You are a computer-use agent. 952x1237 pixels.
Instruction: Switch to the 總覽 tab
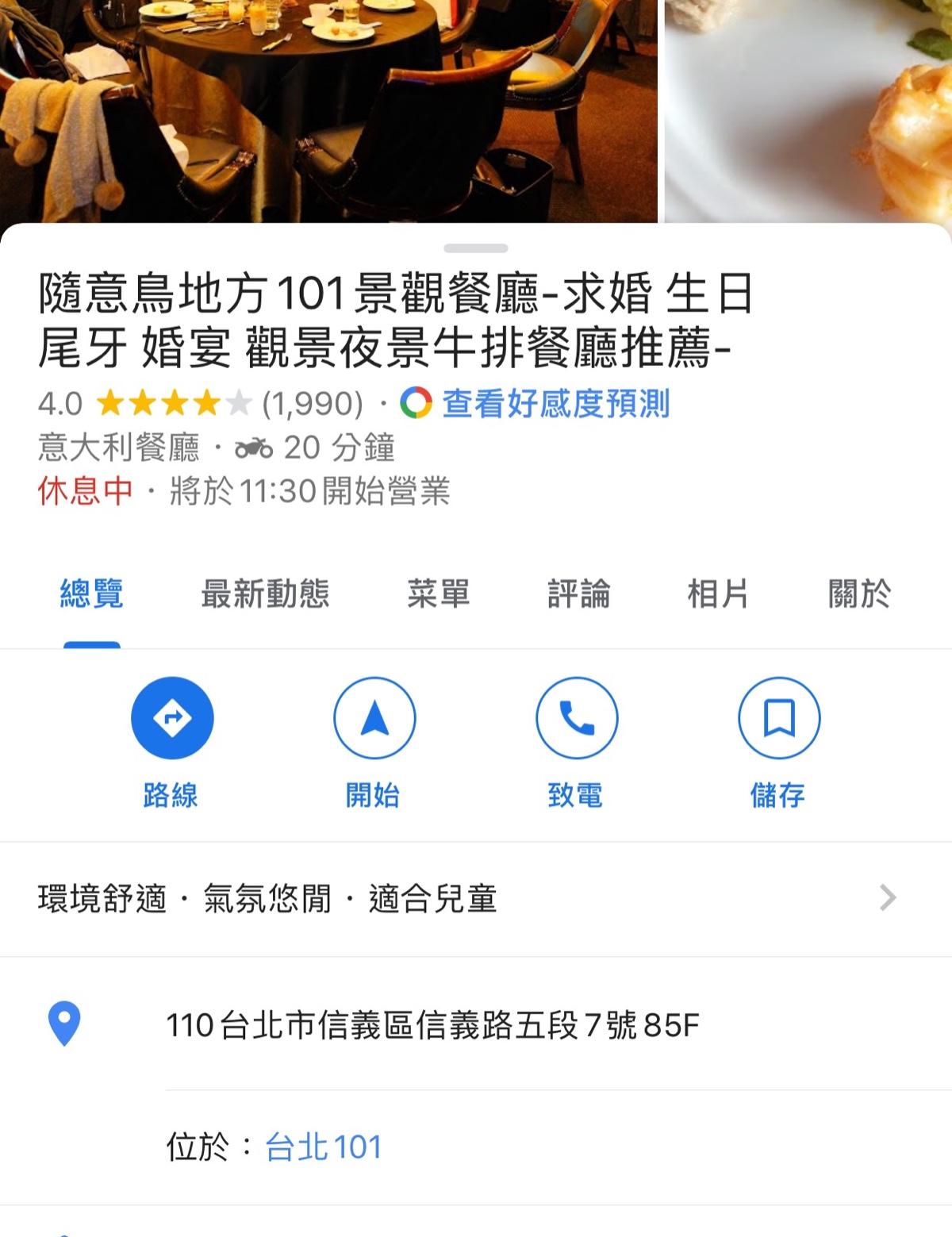coord(92,594)
